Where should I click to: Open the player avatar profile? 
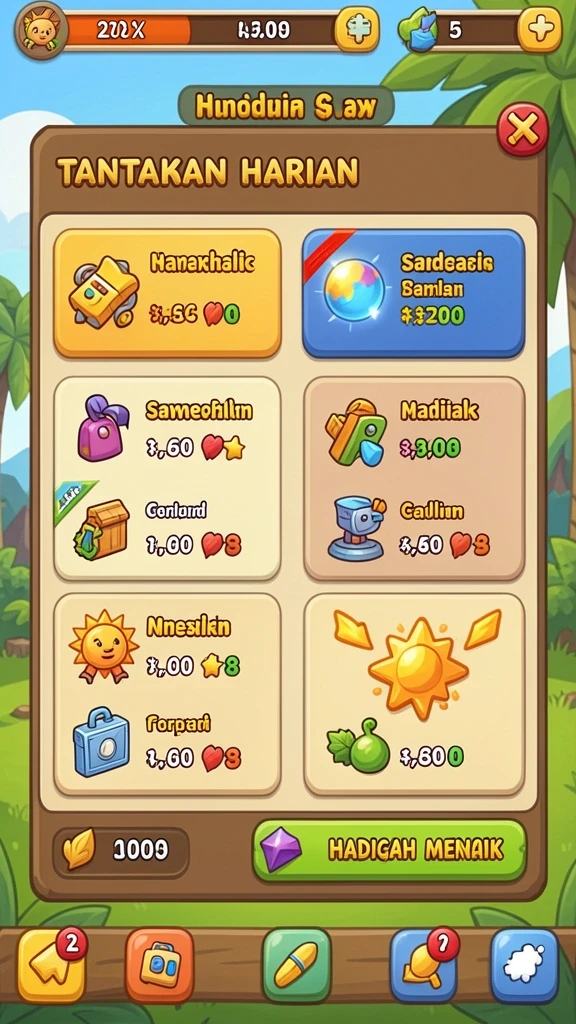coord(40,29)
